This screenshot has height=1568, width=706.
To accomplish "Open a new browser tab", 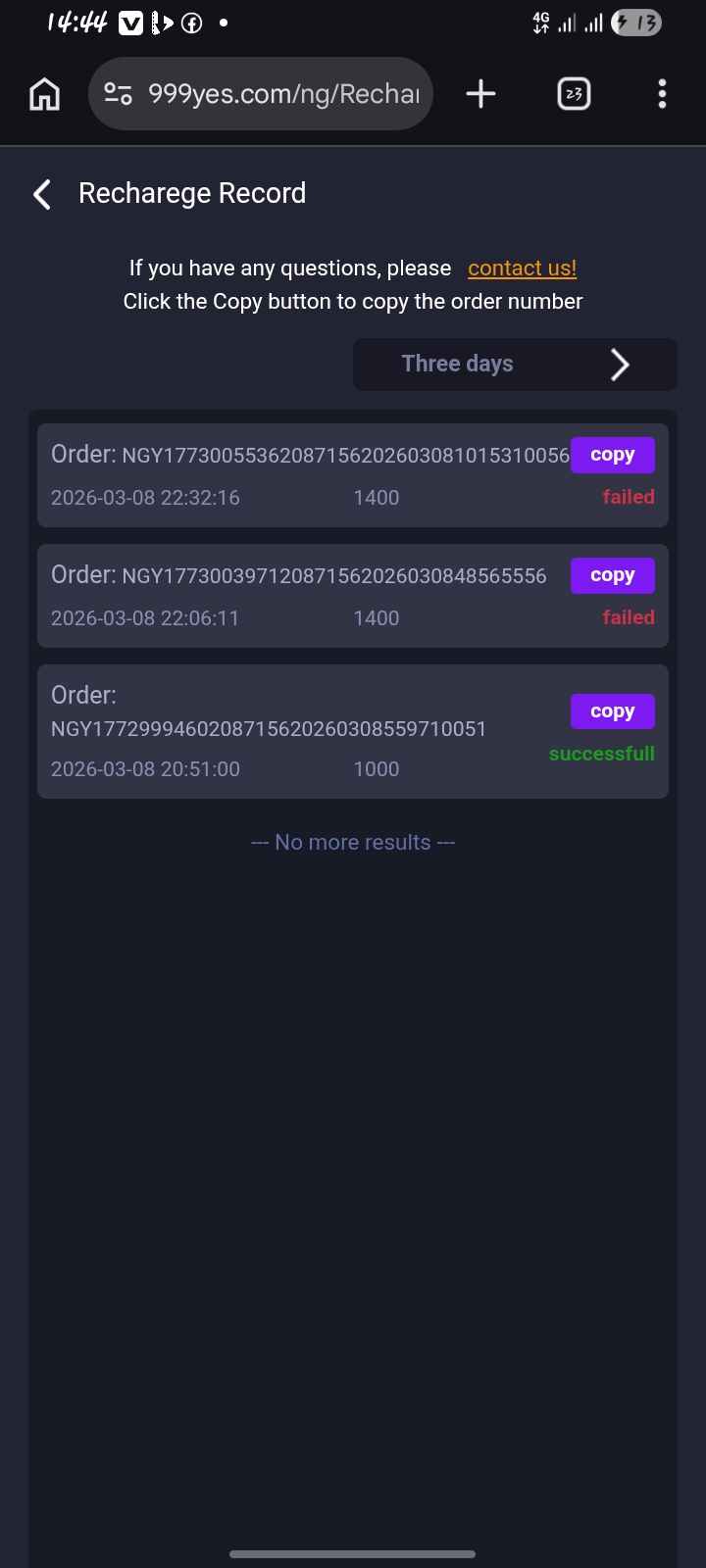I will point(480,94).
